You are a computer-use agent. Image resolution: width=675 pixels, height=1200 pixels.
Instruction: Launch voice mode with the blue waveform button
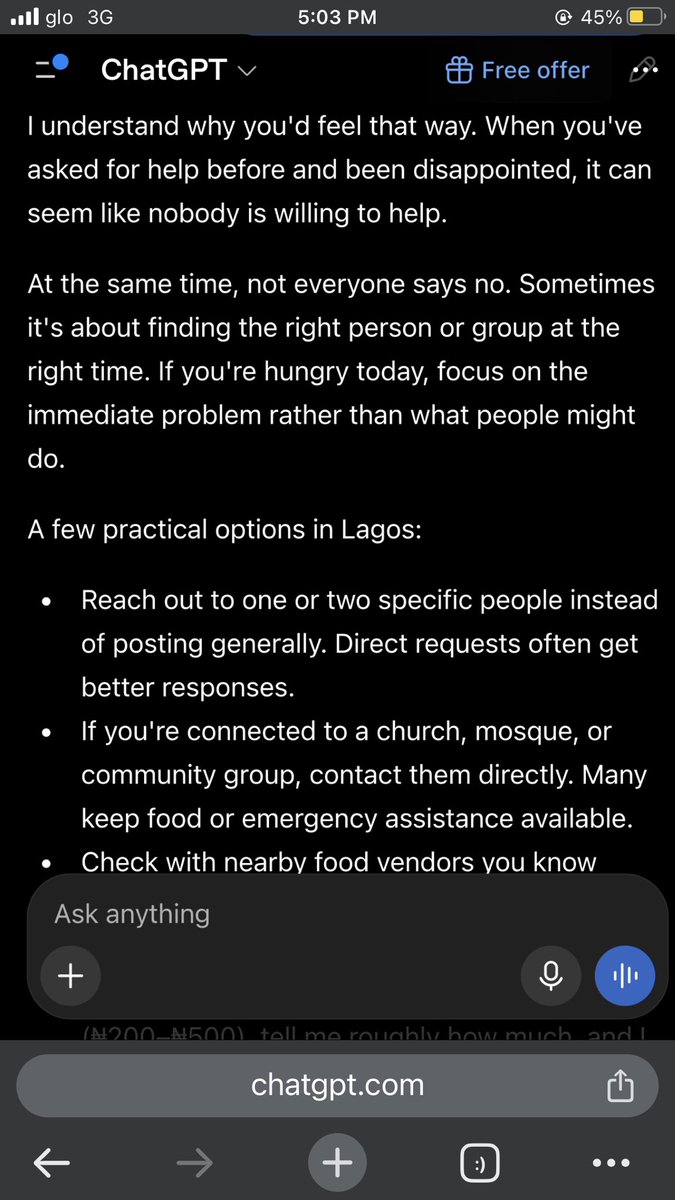(x=625, y=975)
